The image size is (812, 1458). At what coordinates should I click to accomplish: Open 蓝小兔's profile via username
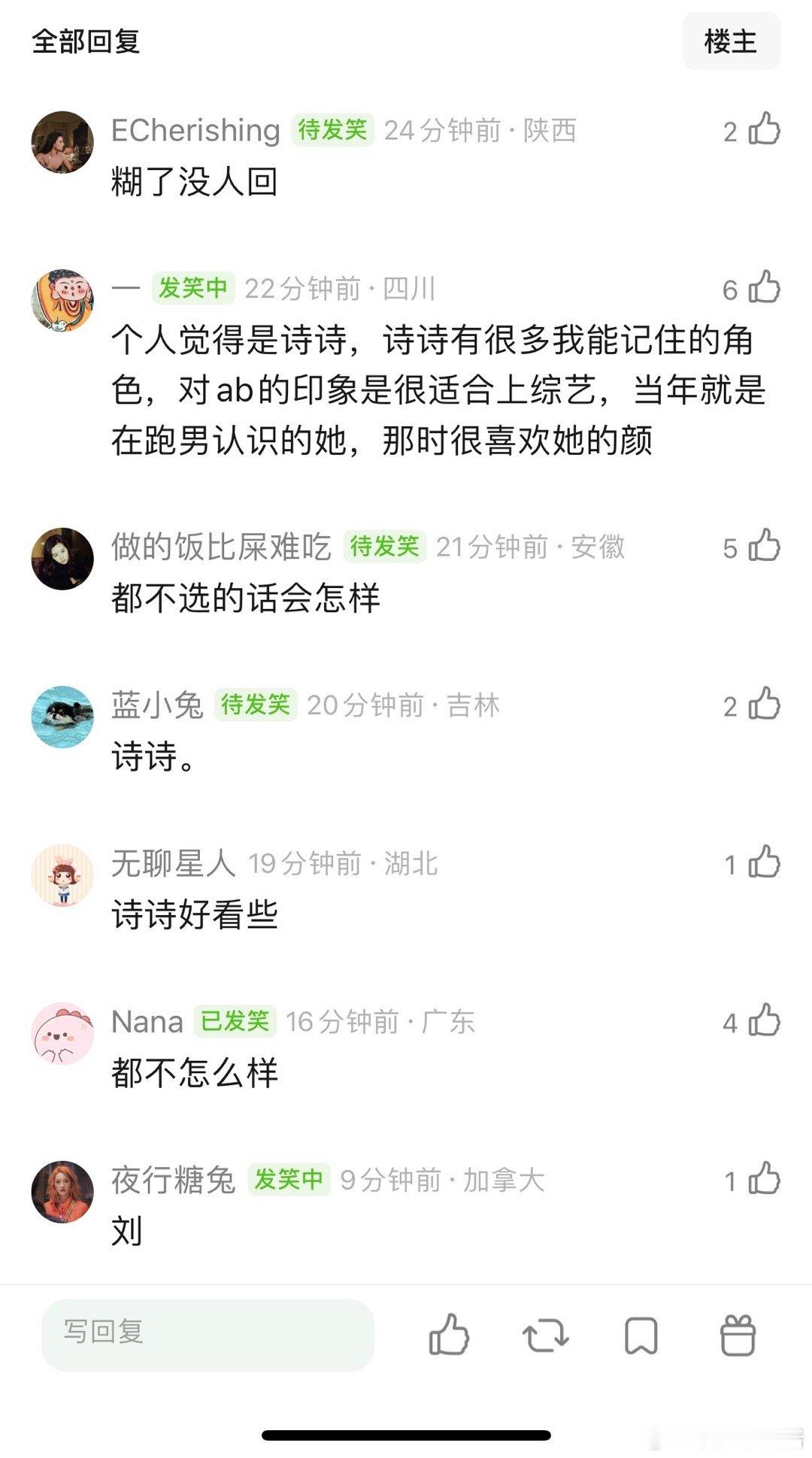coord(156,705)
